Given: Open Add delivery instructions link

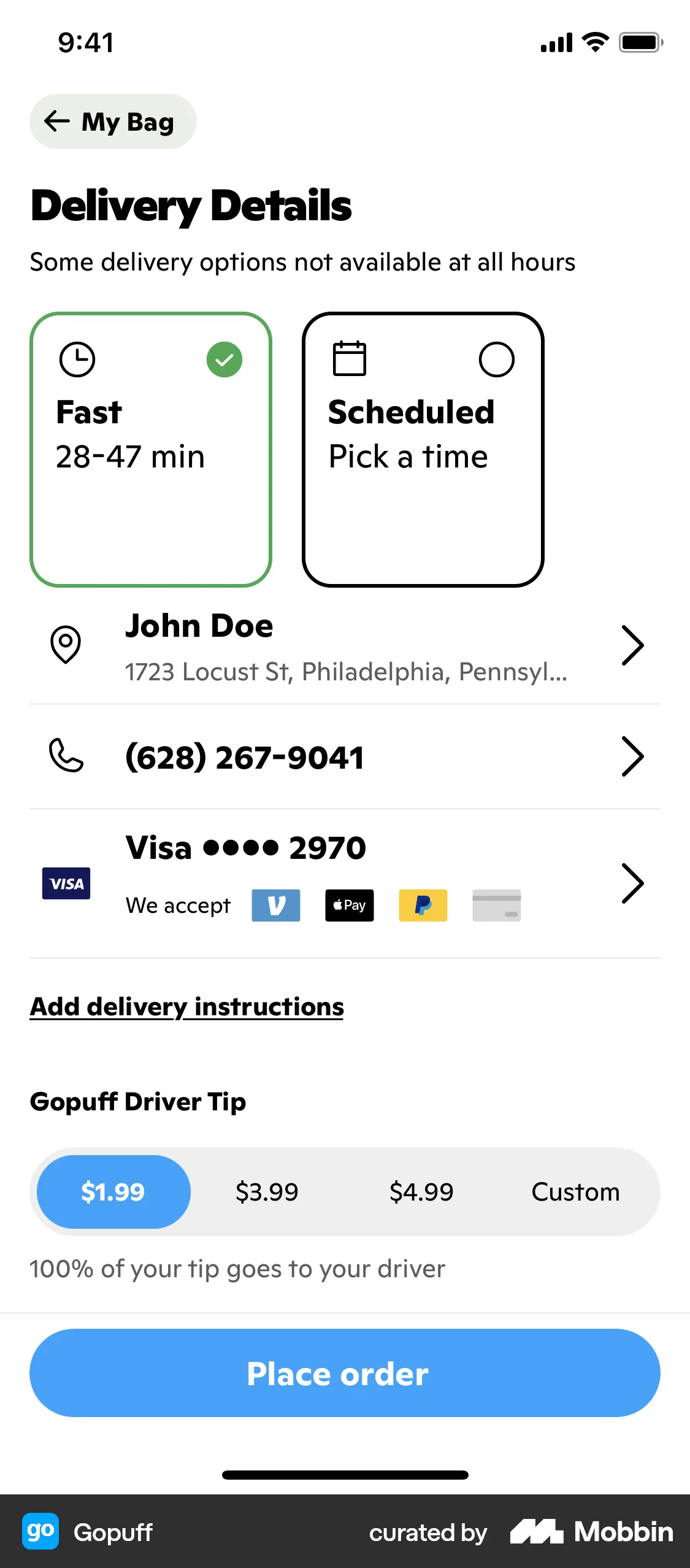Looking at the screenshot, I should [186, 1006].
